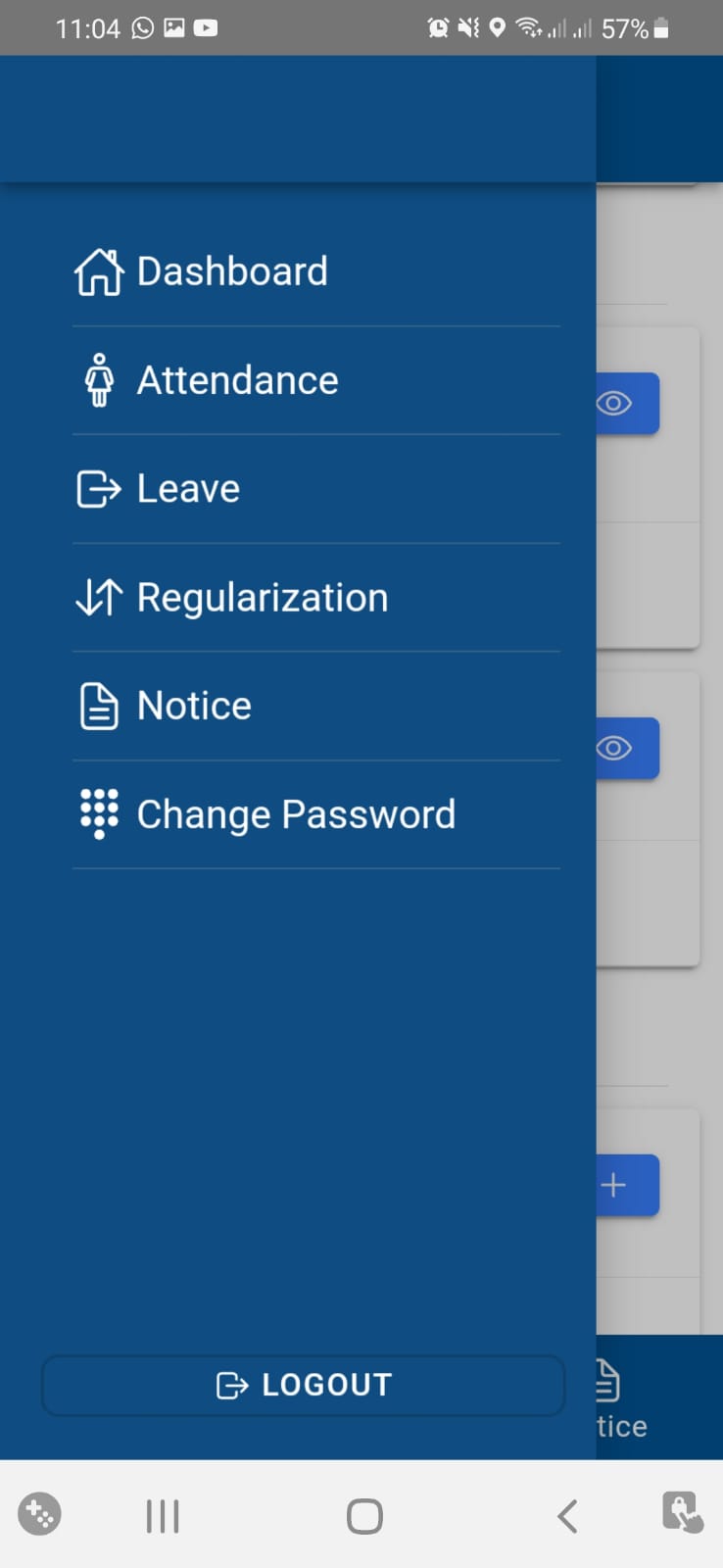723x1568 pixels.
Task: View the Notice section
Action: point(194,706)
